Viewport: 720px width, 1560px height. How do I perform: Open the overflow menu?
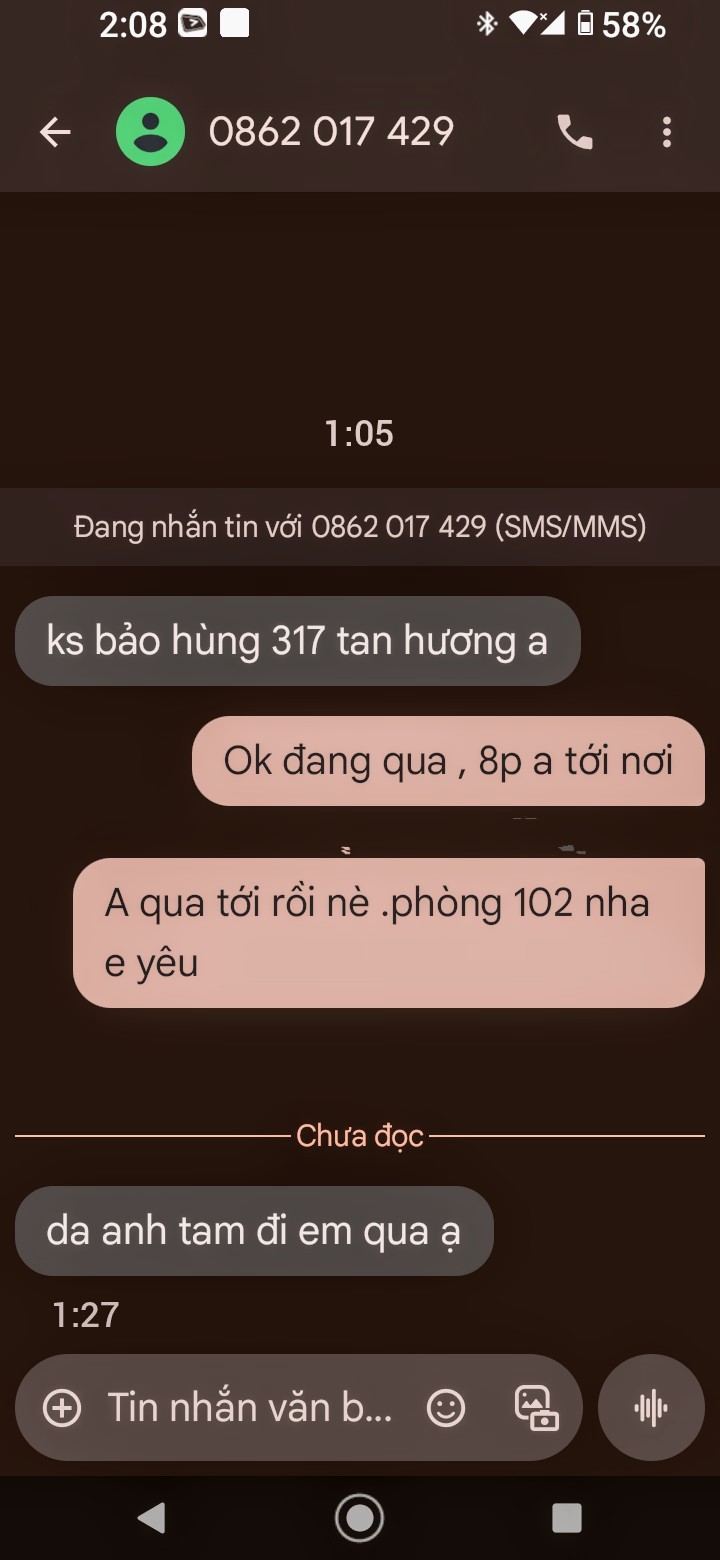[x=666, y=132]
